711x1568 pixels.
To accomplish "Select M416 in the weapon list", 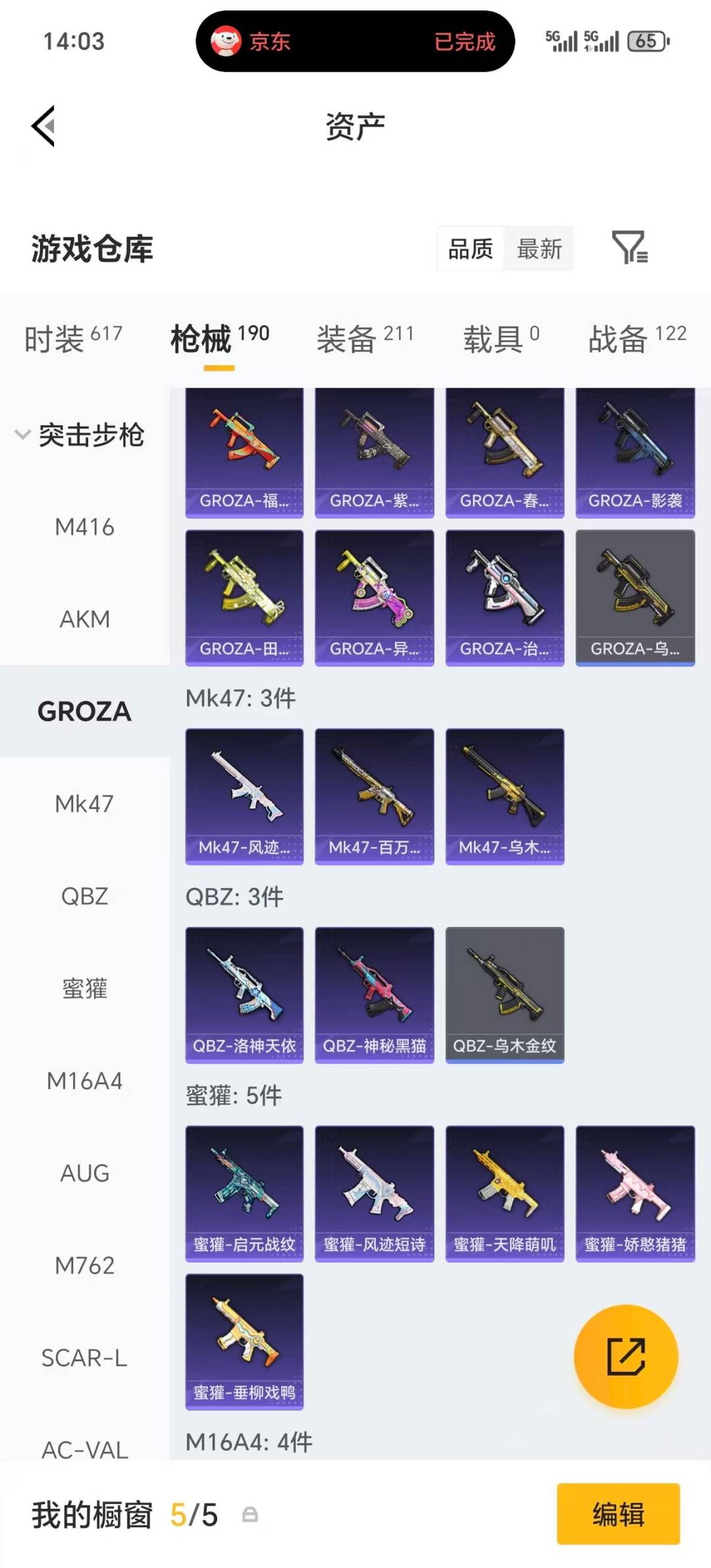I will tap(84, 527).
